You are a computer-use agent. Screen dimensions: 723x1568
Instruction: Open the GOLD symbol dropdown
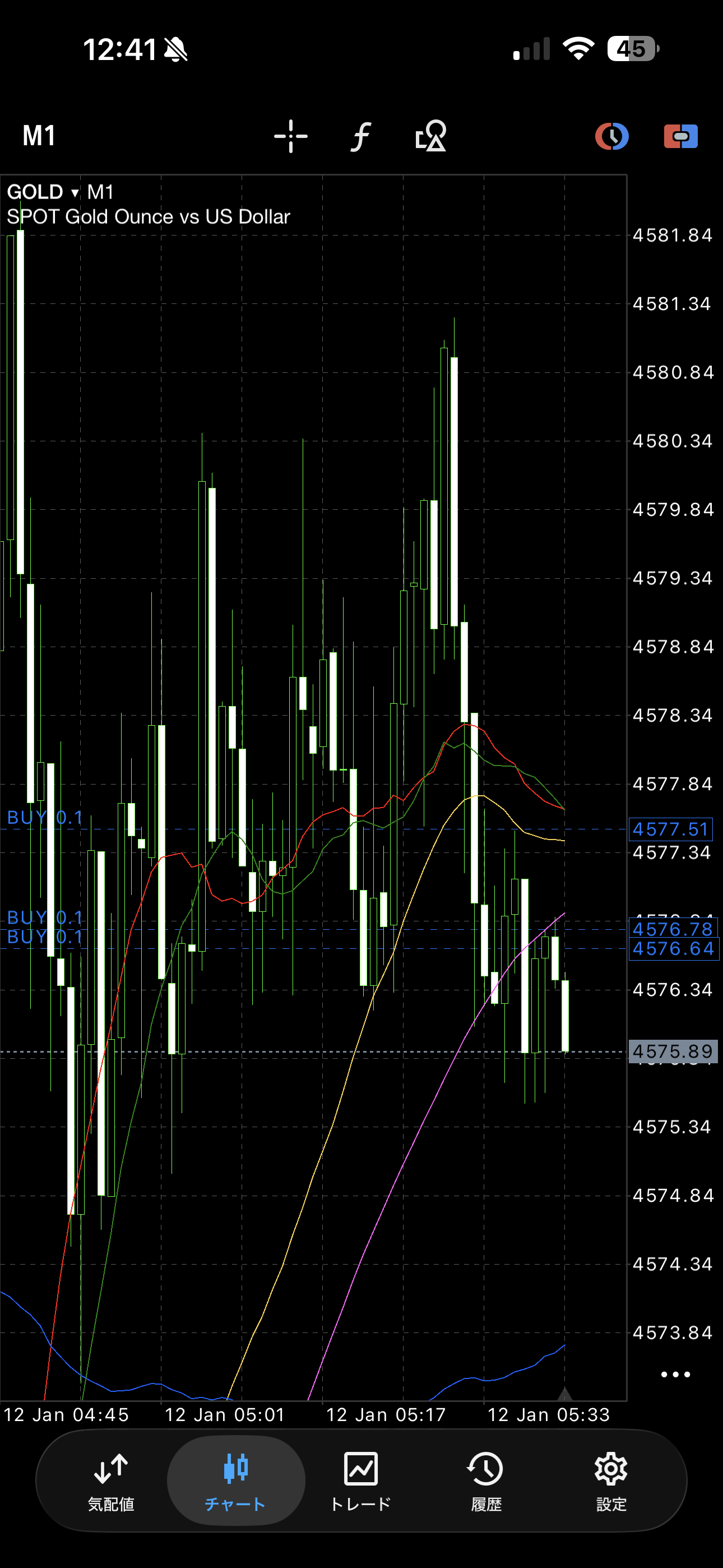pyautogui.click(x=44, y=192)
